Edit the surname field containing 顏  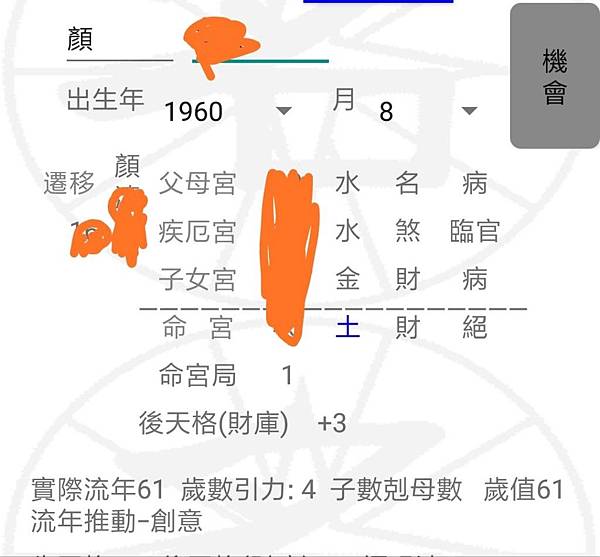click(x=118, y=40)
